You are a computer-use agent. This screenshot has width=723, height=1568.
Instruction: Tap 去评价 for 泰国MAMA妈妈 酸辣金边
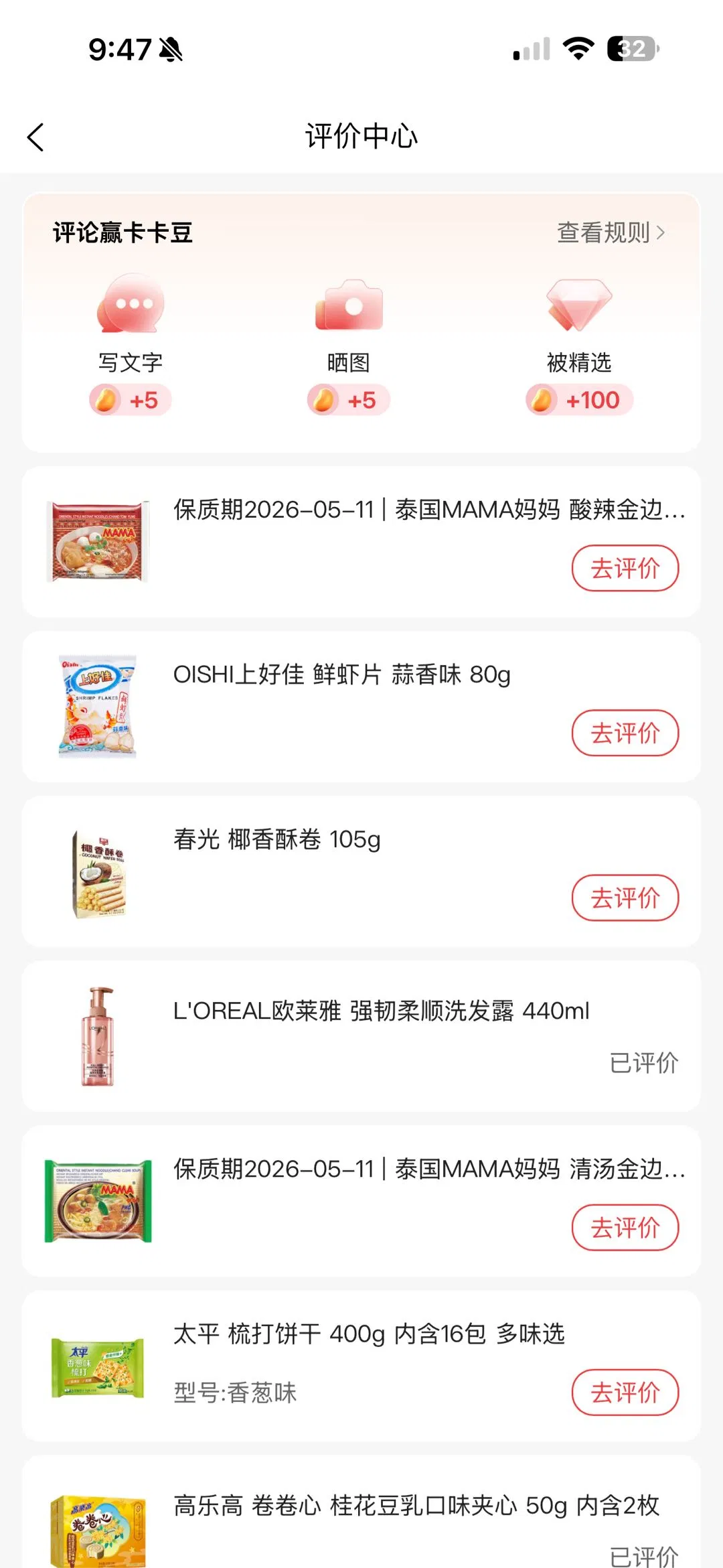[625, 569]
